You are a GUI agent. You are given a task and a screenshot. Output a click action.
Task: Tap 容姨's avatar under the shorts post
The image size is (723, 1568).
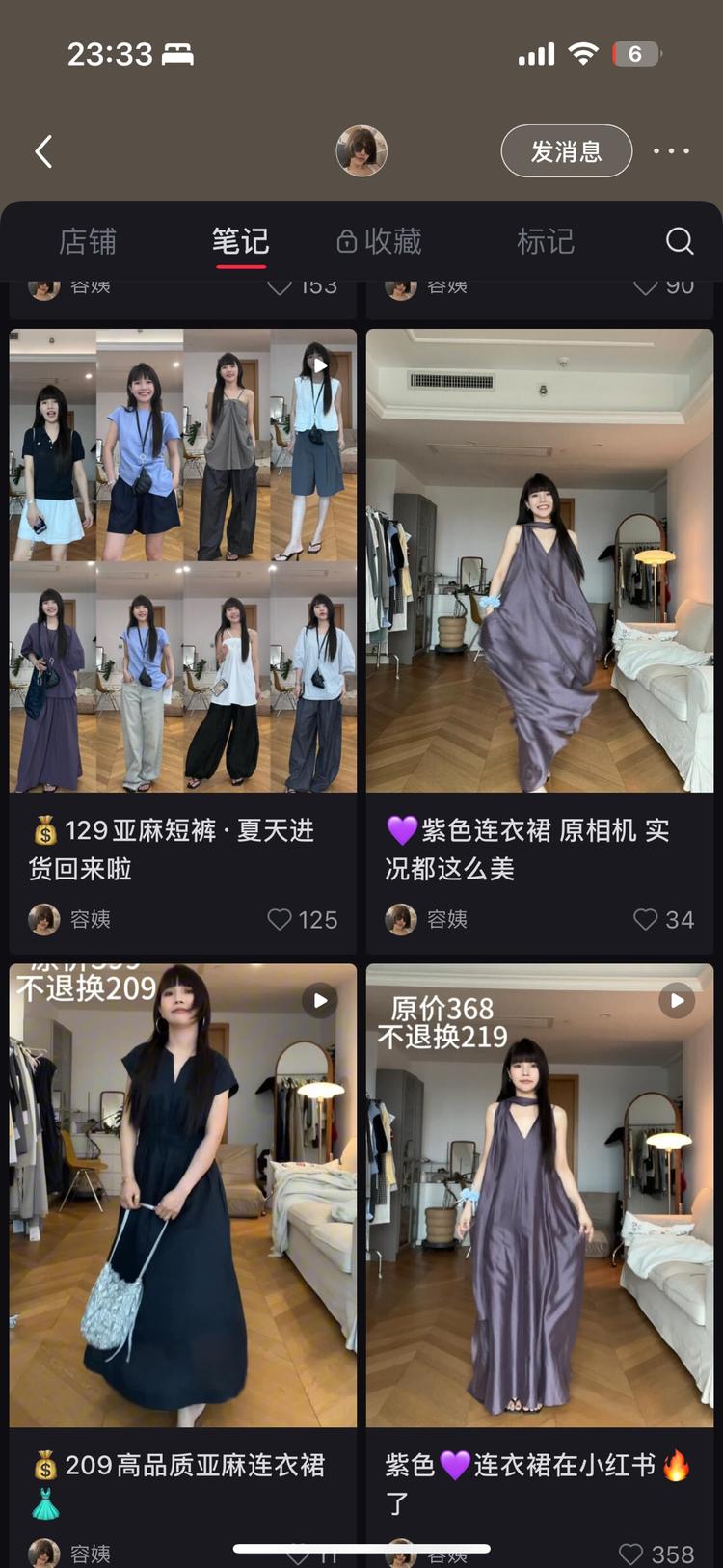point(43,919)
